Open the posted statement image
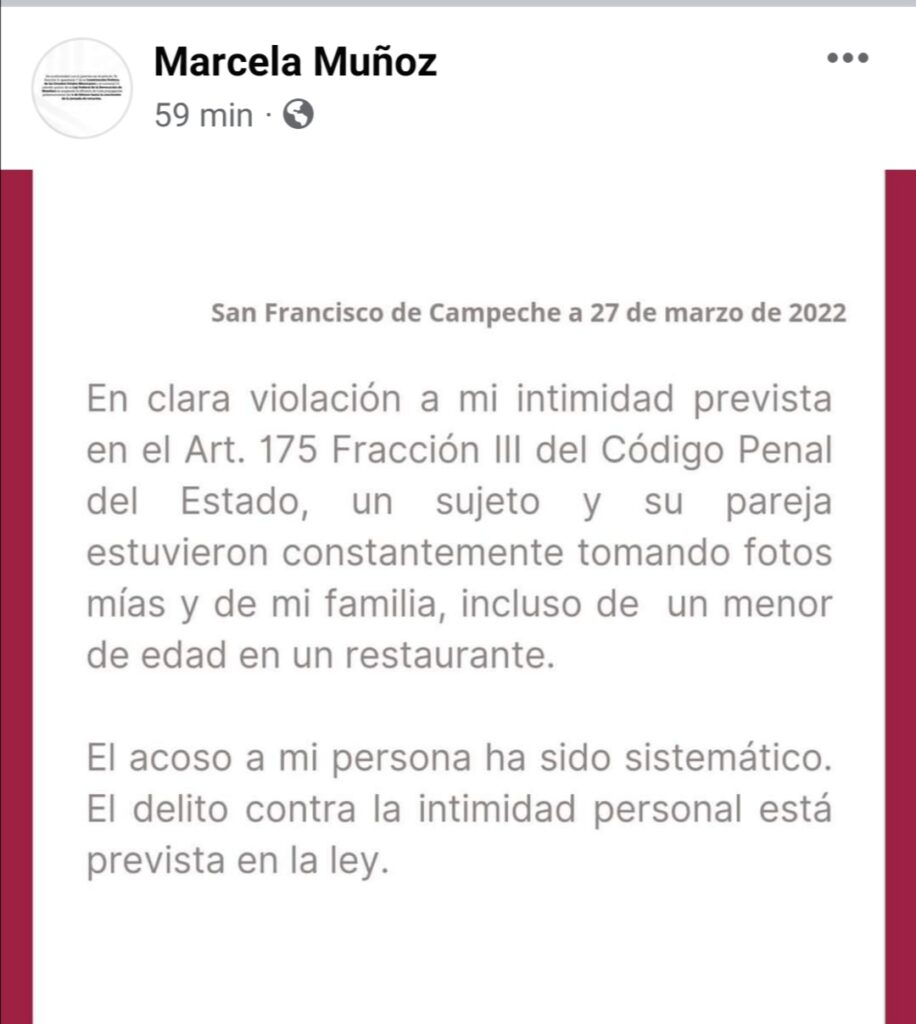 tap(458, 600)
